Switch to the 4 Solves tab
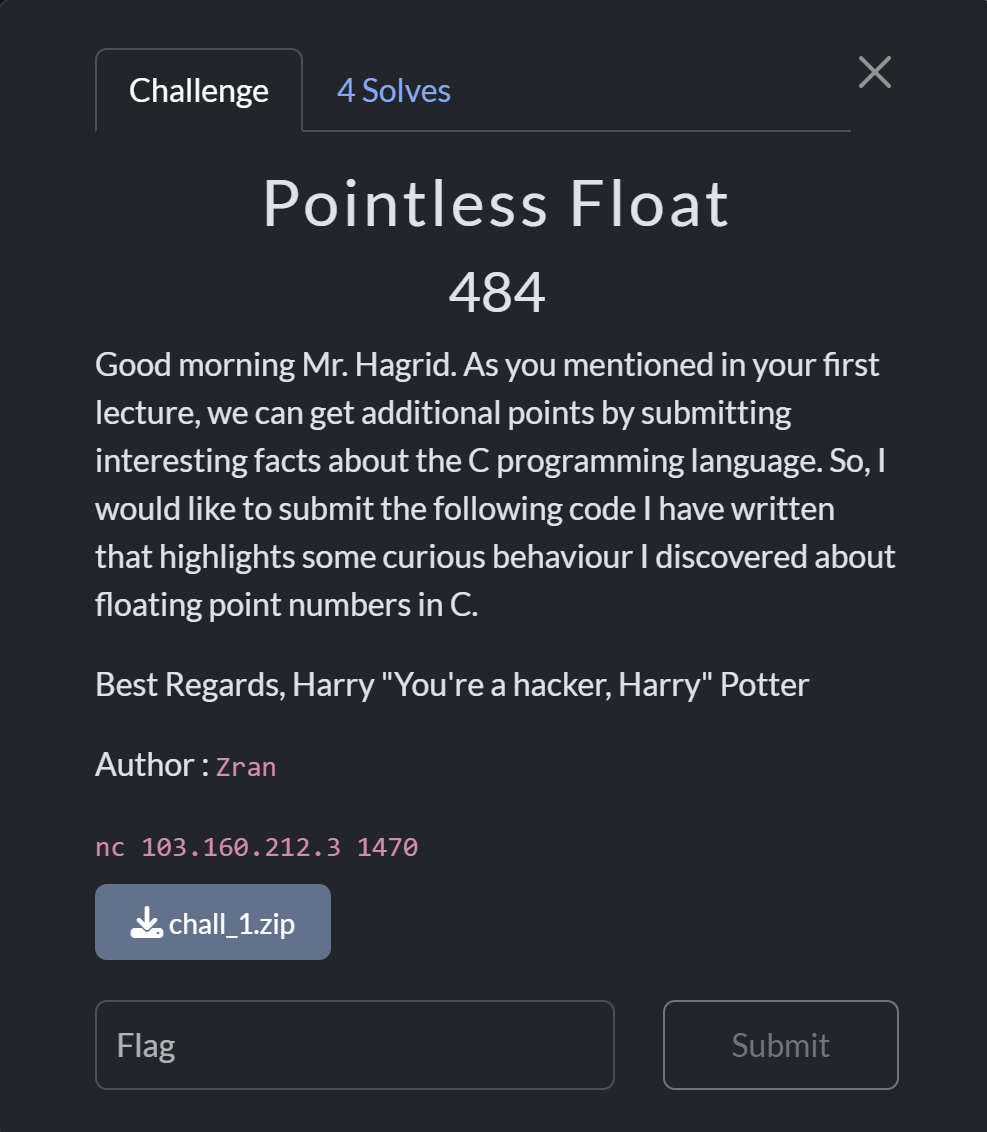The image size is (987, 1132). [x=393, y=91]
